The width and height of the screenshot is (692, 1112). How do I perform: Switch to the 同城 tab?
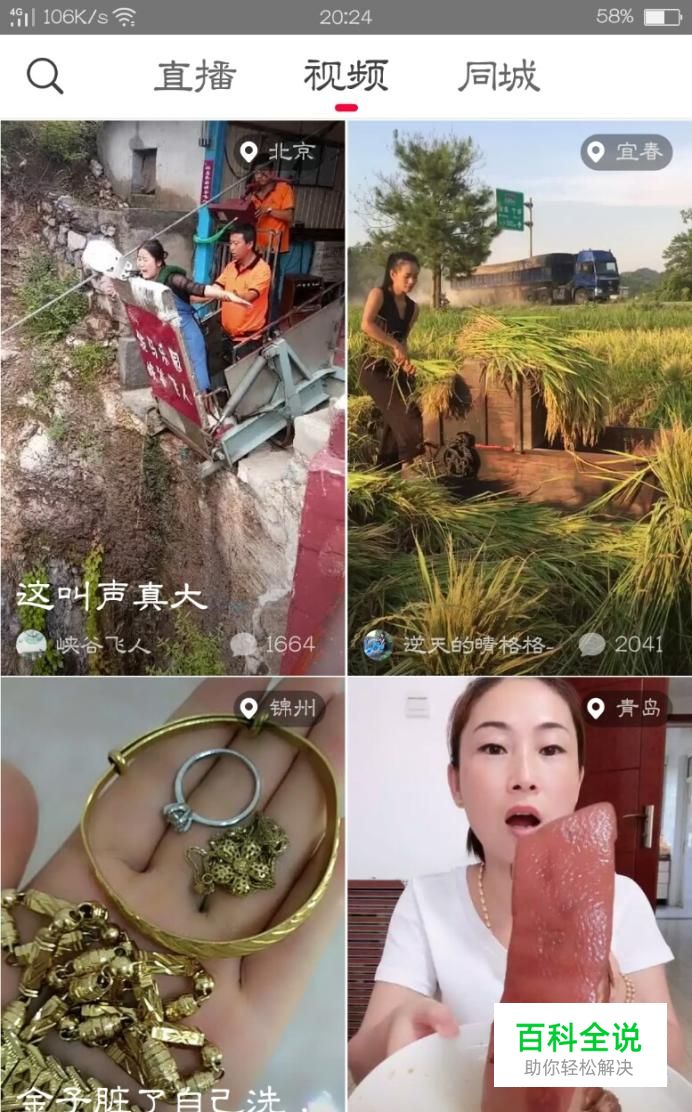tap(498, 76)
